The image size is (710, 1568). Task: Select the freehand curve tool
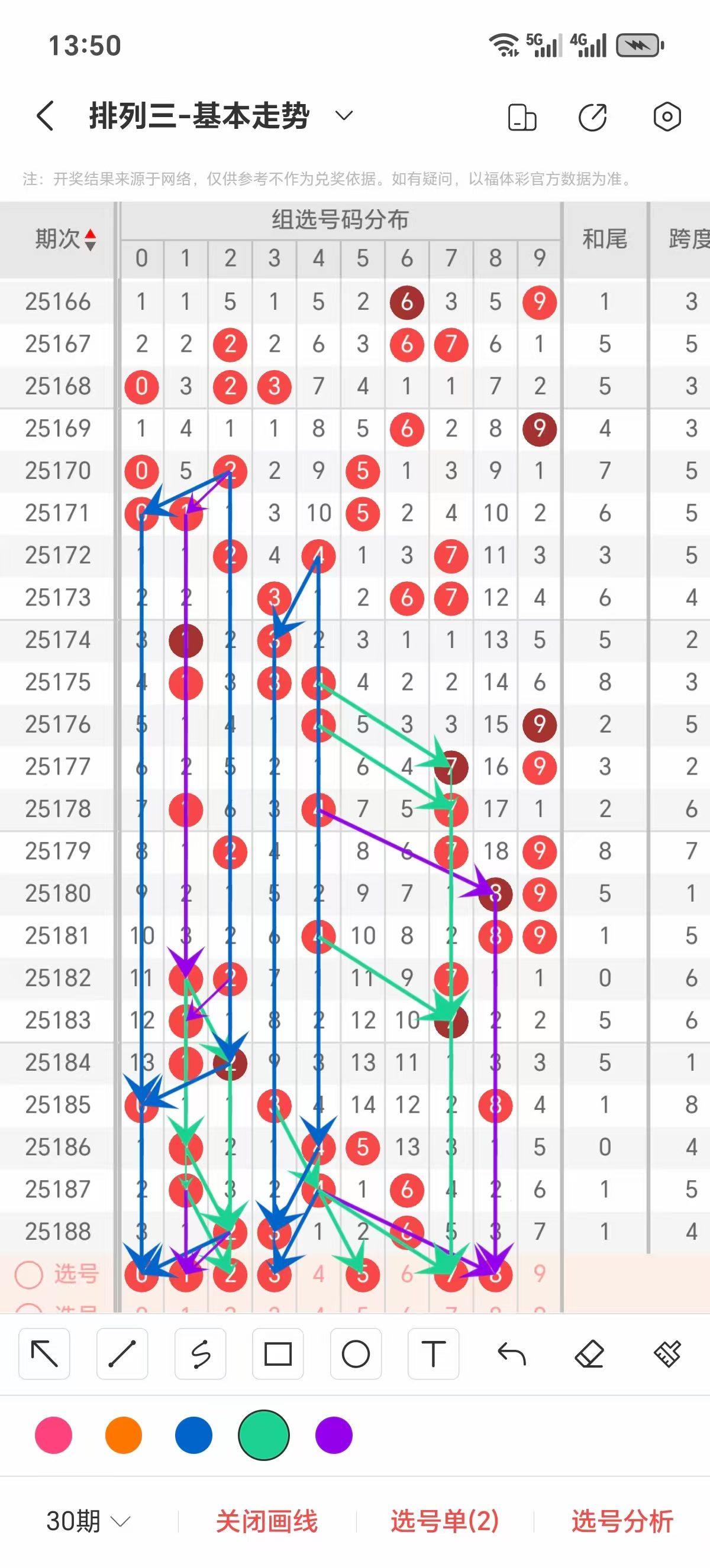[201, 1355]
